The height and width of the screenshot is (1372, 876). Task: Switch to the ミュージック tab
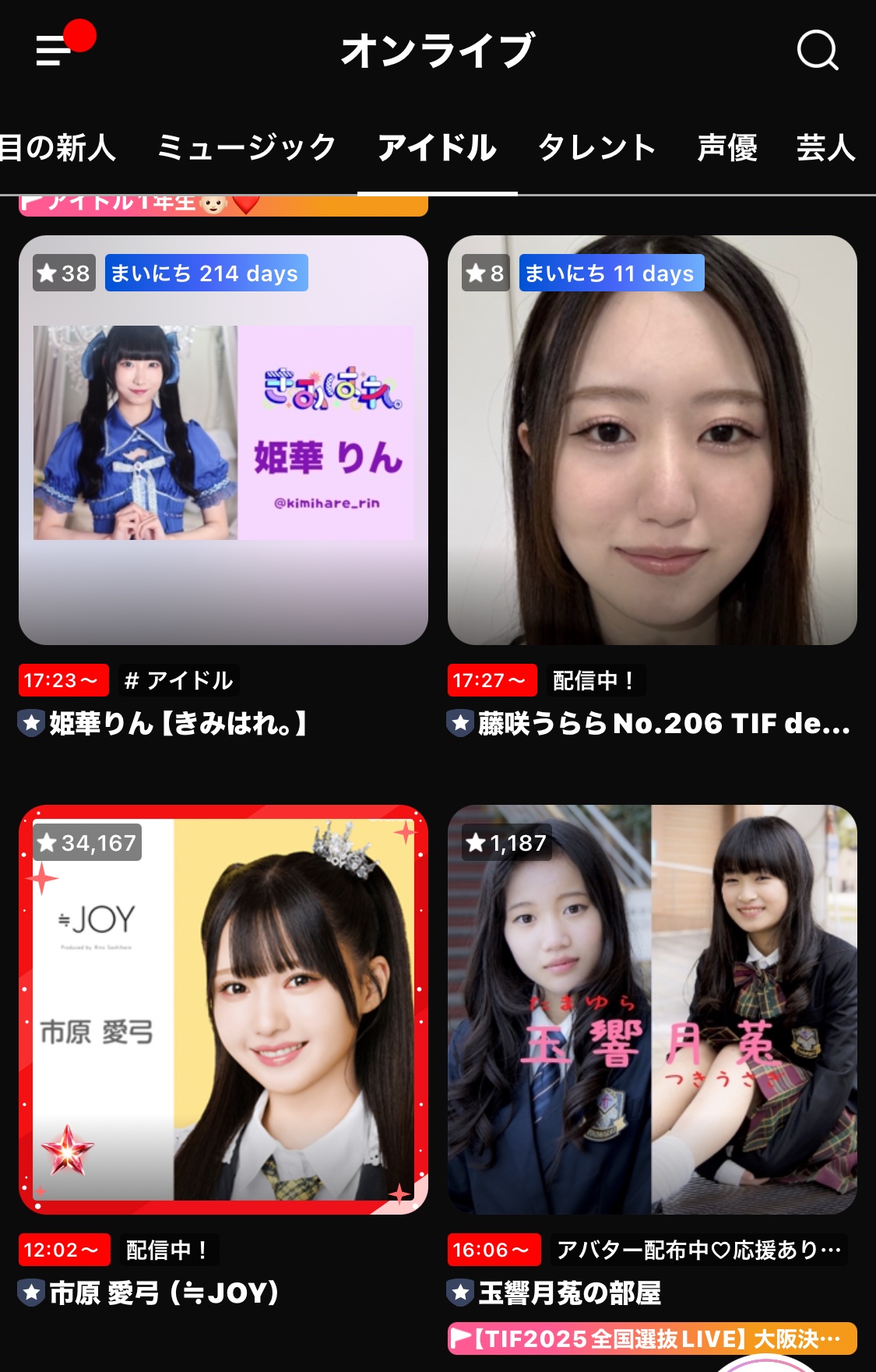point(246,147)
